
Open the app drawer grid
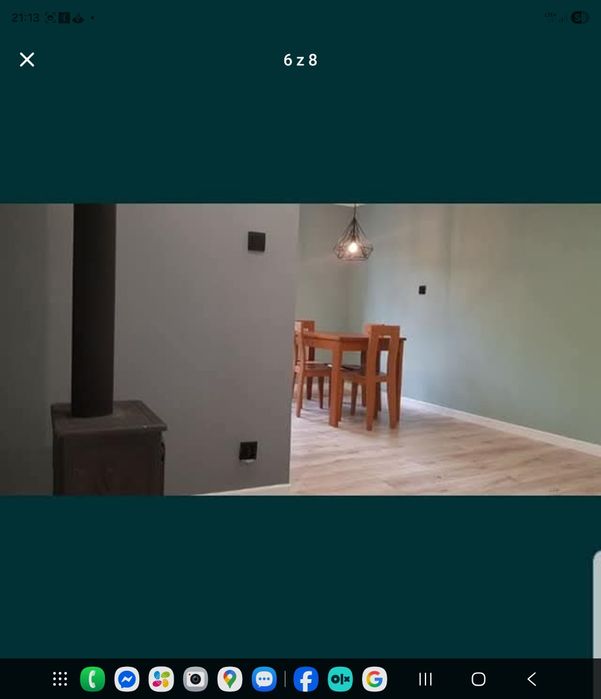coord(60,679)
